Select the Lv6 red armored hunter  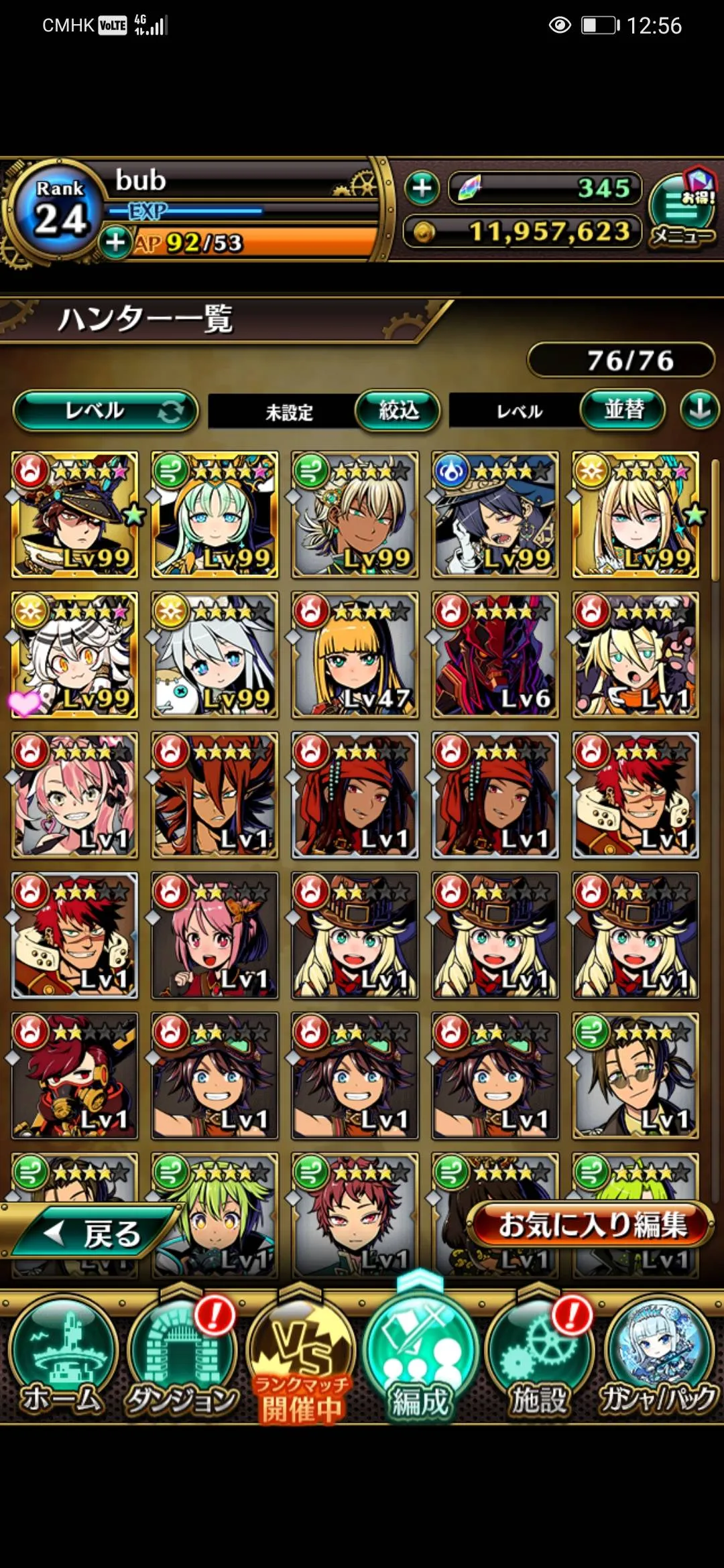pyautogui.click(x=495, y=655)
